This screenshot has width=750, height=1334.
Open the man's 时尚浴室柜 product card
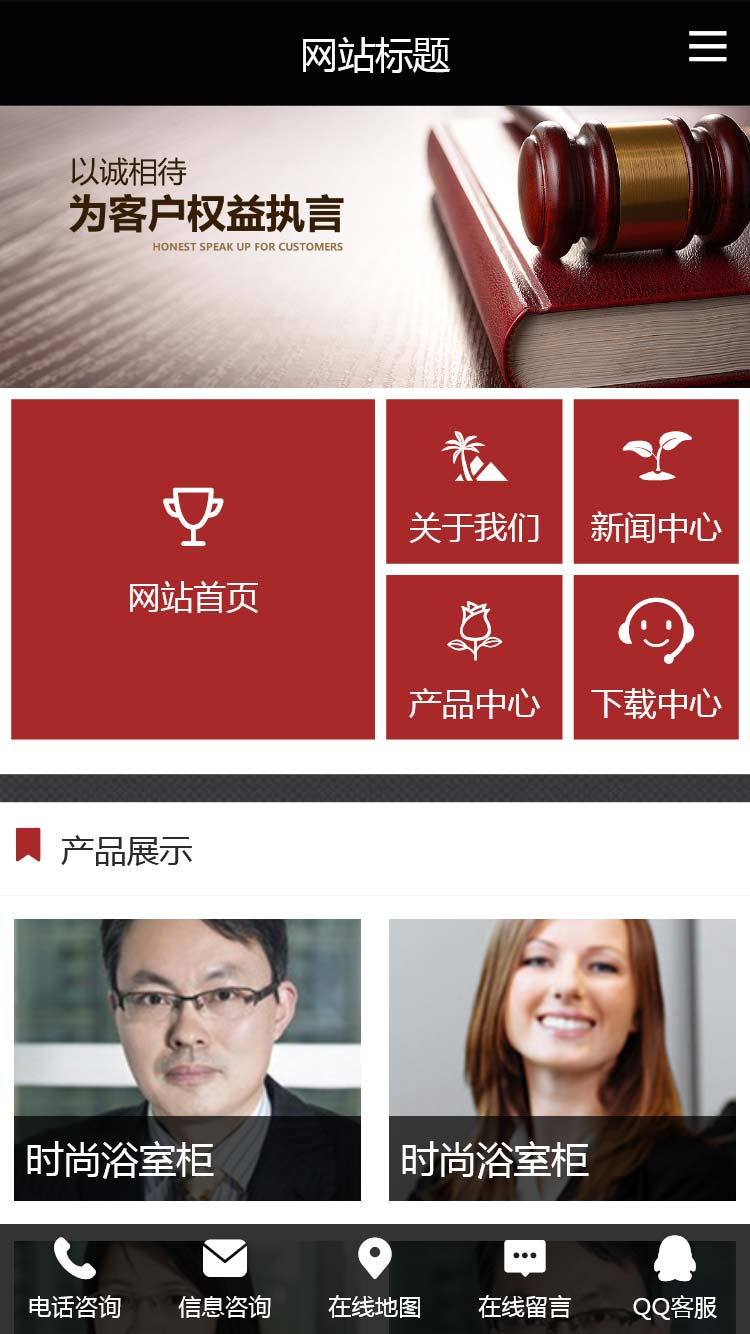(187, 1059)
